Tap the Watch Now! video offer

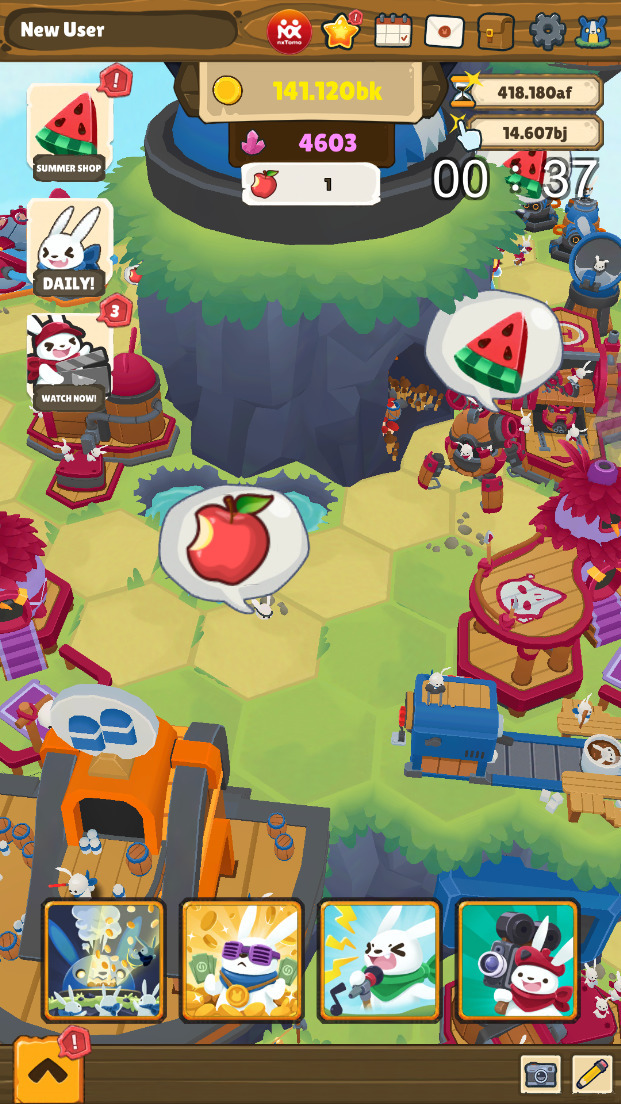pos(69,362)
